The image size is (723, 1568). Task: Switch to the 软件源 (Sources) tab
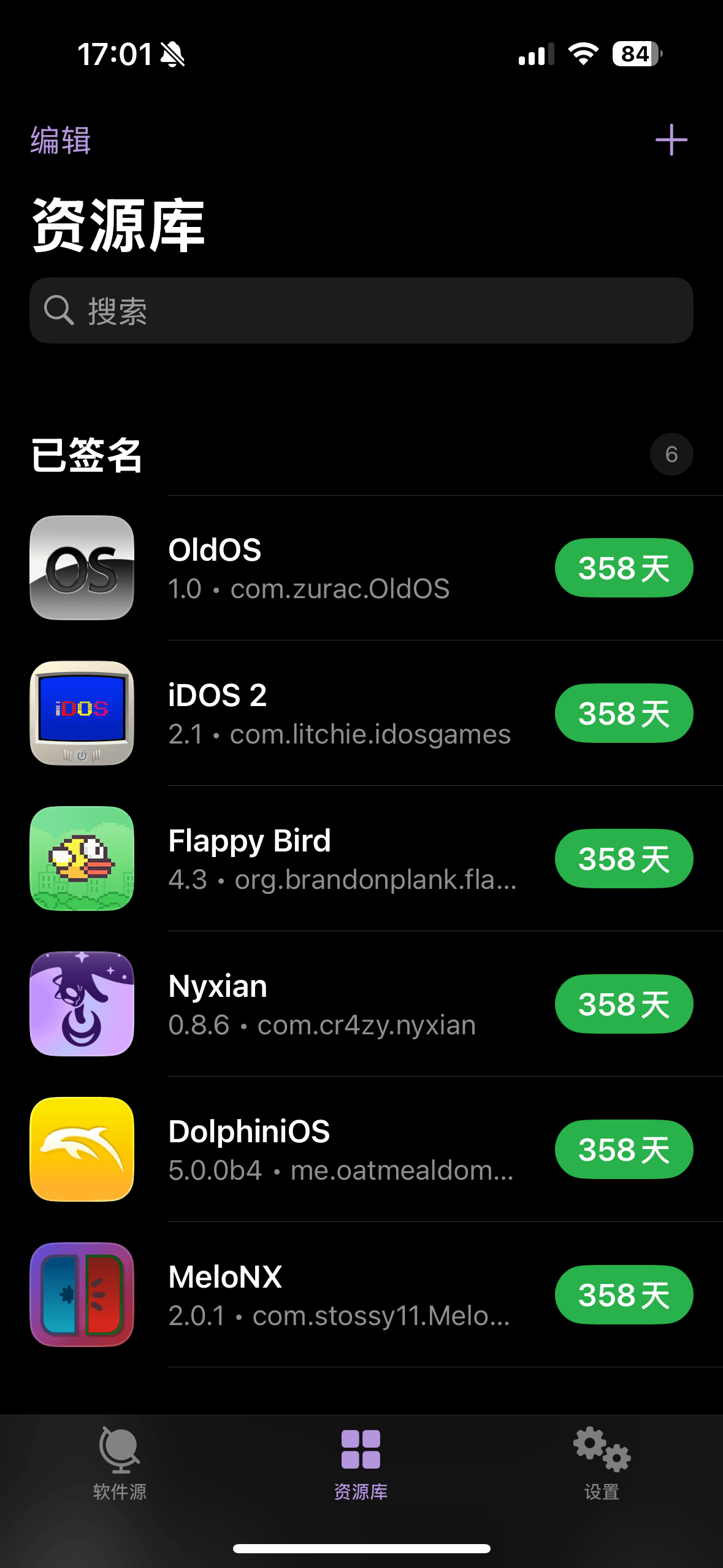coord(120,1463)
